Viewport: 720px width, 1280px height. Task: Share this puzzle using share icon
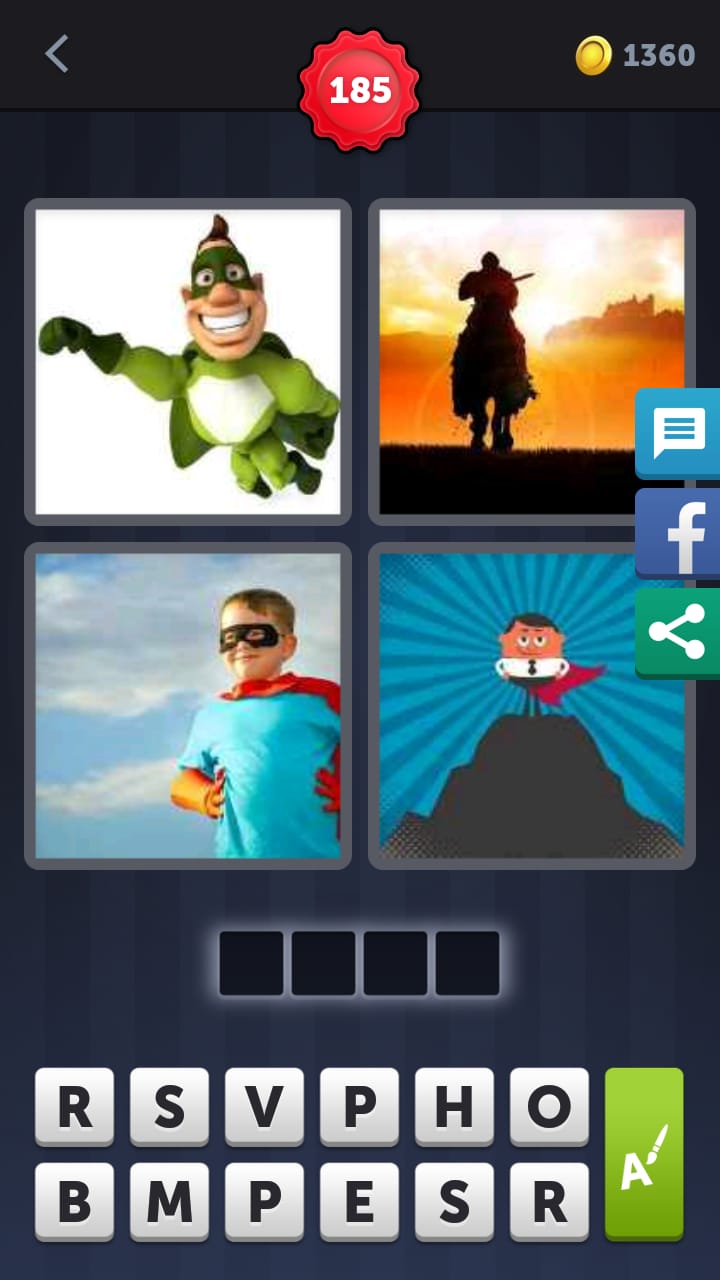click(x=679, y=633)
